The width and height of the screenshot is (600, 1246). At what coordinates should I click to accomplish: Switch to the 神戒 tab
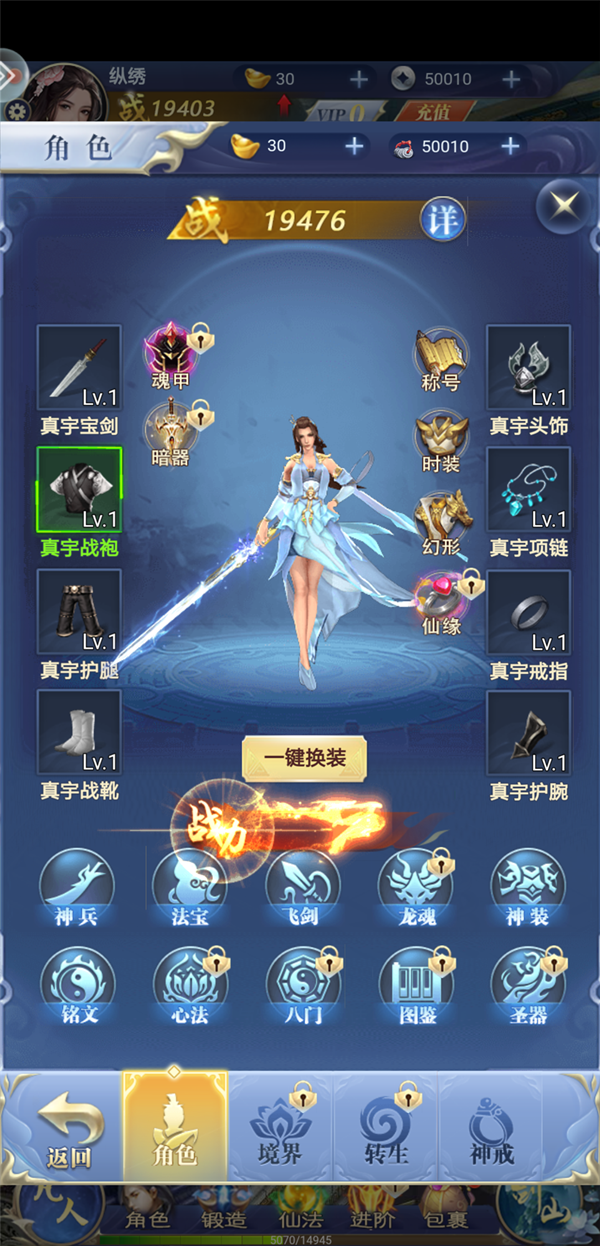tap(491, 1132)
